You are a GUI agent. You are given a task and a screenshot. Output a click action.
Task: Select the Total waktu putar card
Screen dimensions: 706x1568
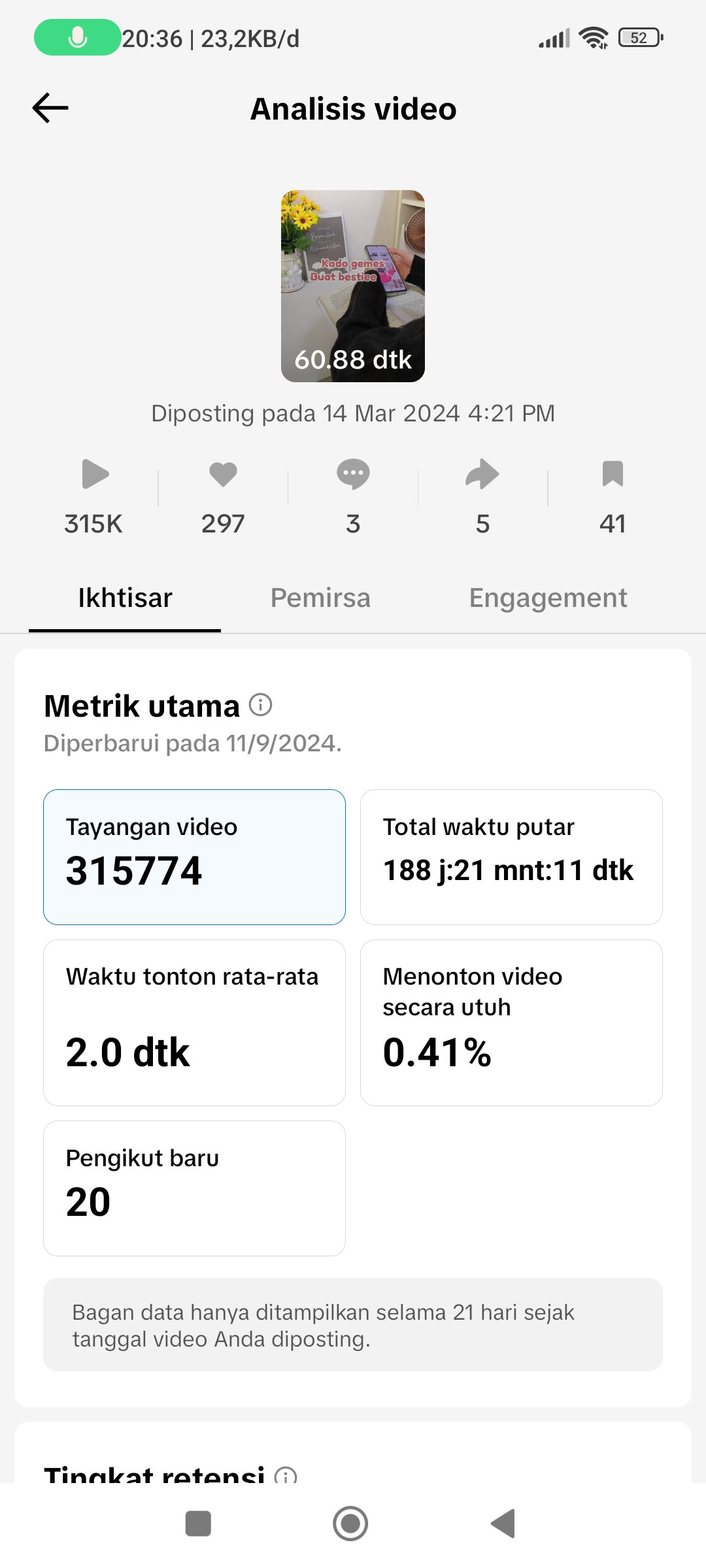pos(511,857)
